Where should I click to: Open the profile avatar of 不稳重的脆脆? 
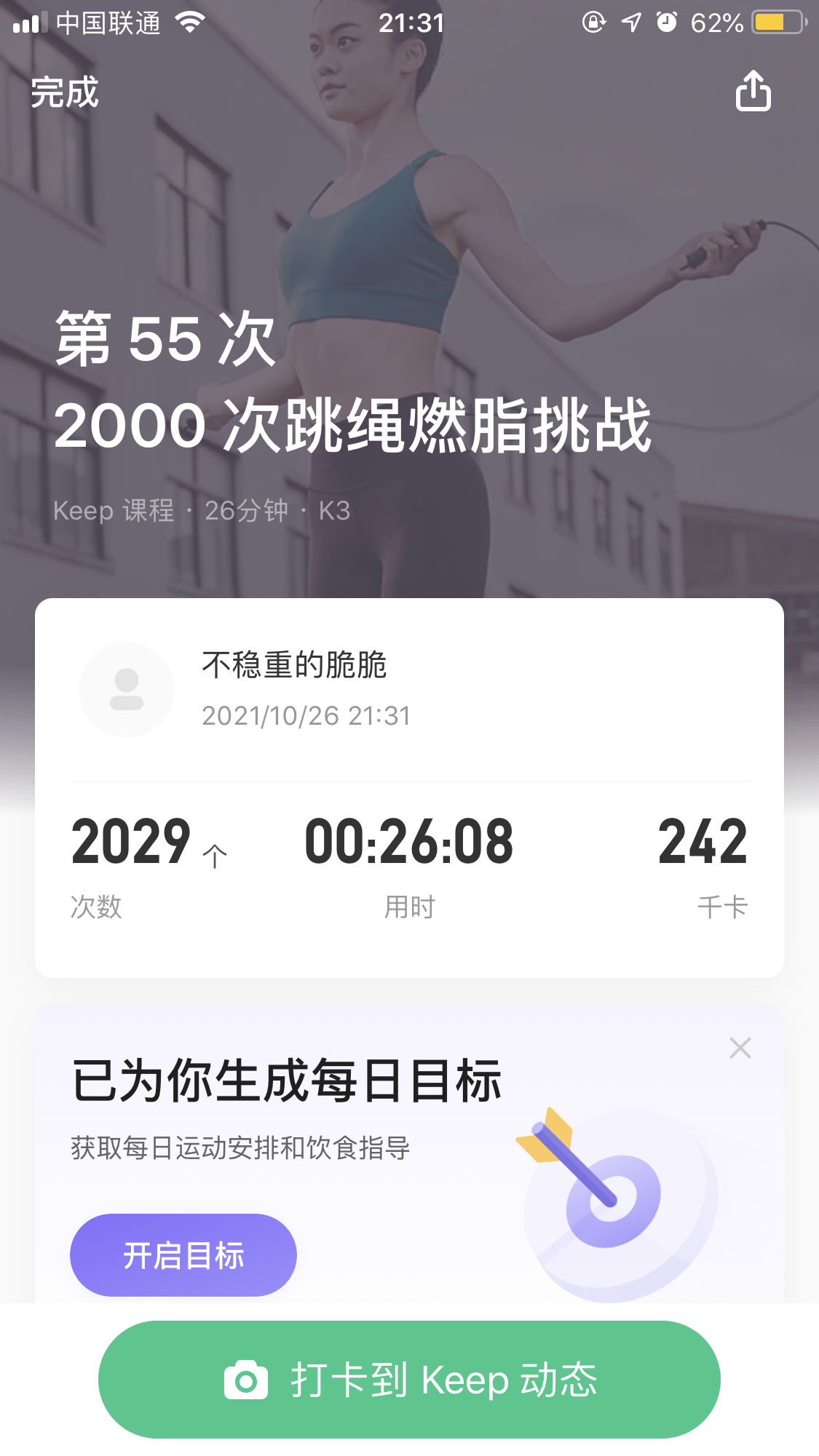pyautogui.click(x=127, y=690)
